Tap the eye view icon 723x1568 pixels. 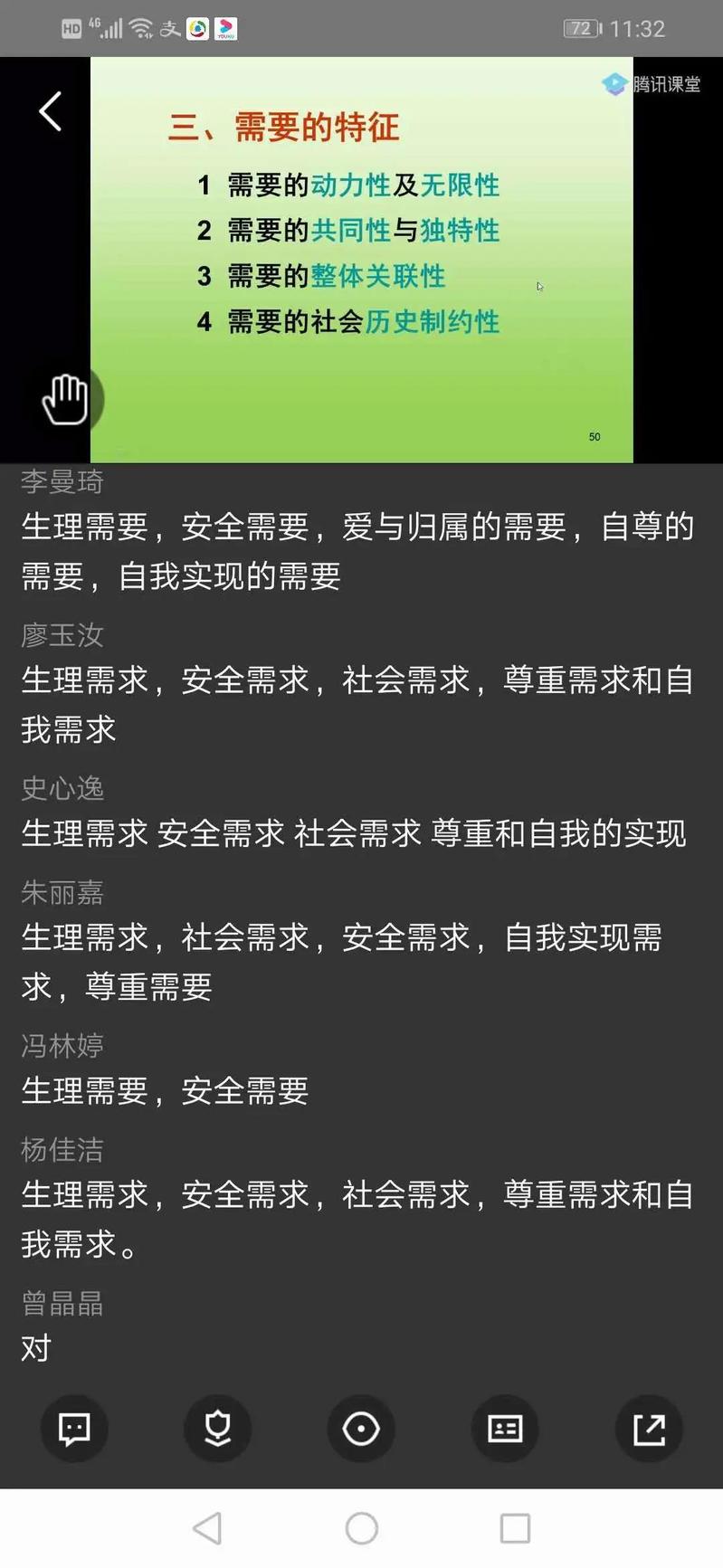coord(361,1429)
